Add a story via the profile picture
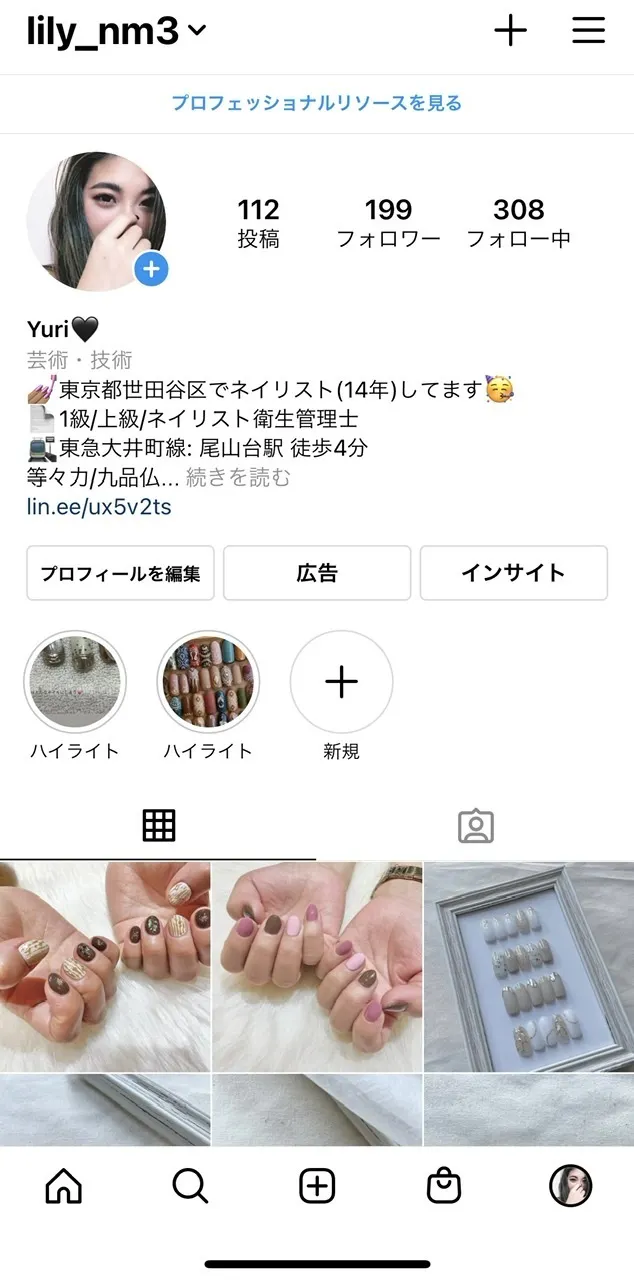 point(152,269)
